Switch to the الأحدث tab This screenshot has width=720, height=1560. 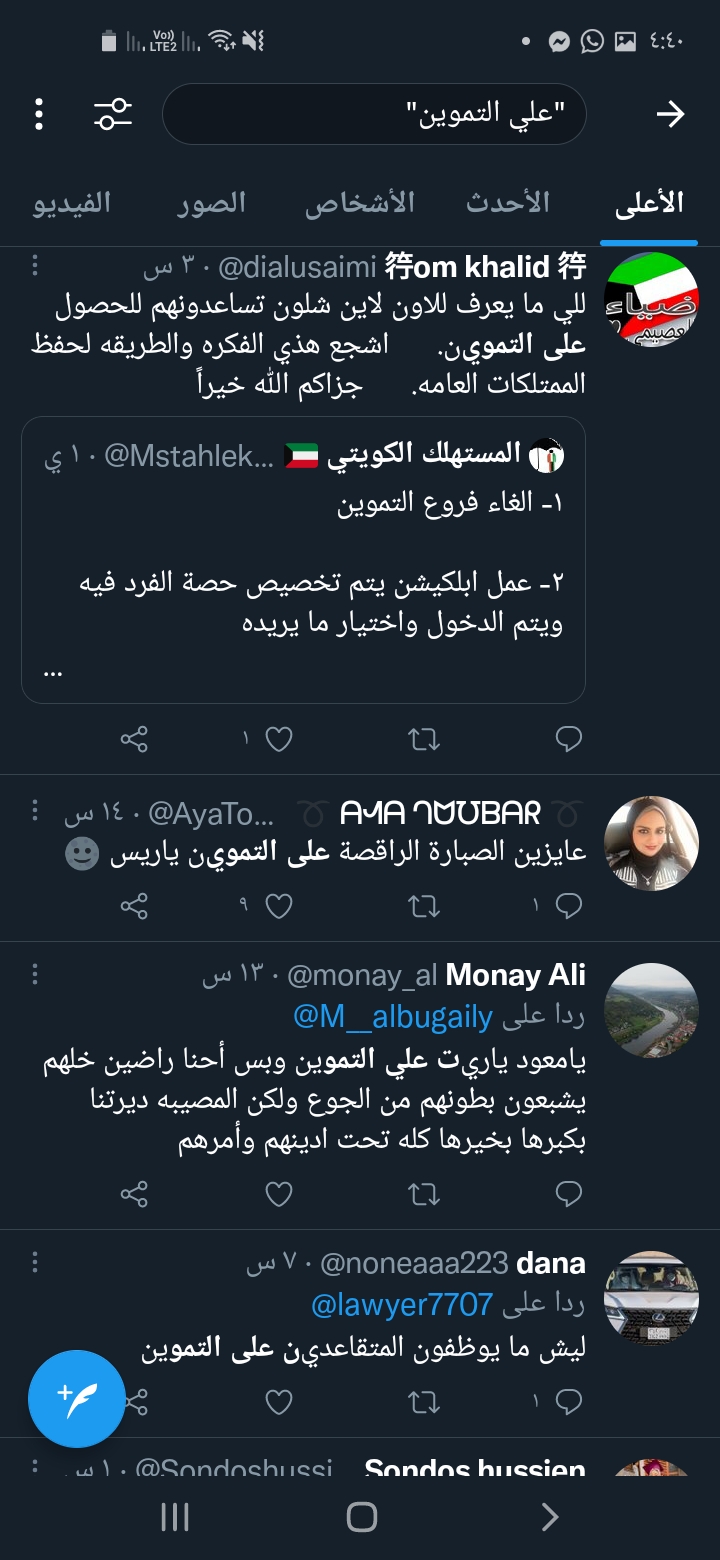[x=508, y=203]
